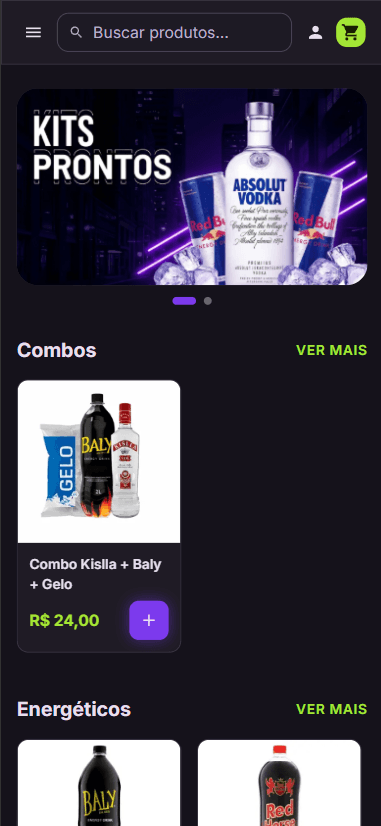Open the Red Horse energy drink card
This screenshot has width=381, height=826.
(279, 783)
